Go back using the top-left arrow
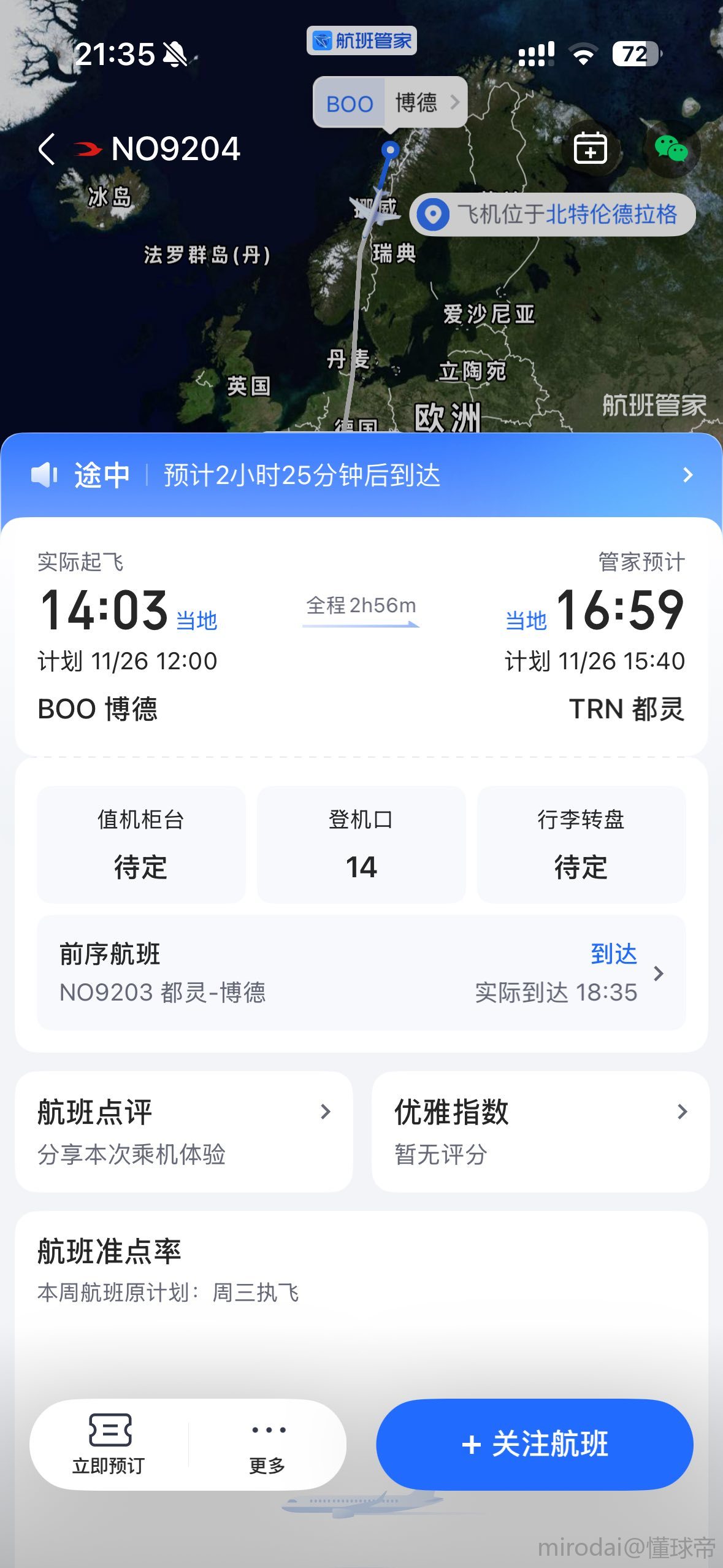Image resolution: width=723 pixels, height=1568 pixels. click(x=47, y=149)
